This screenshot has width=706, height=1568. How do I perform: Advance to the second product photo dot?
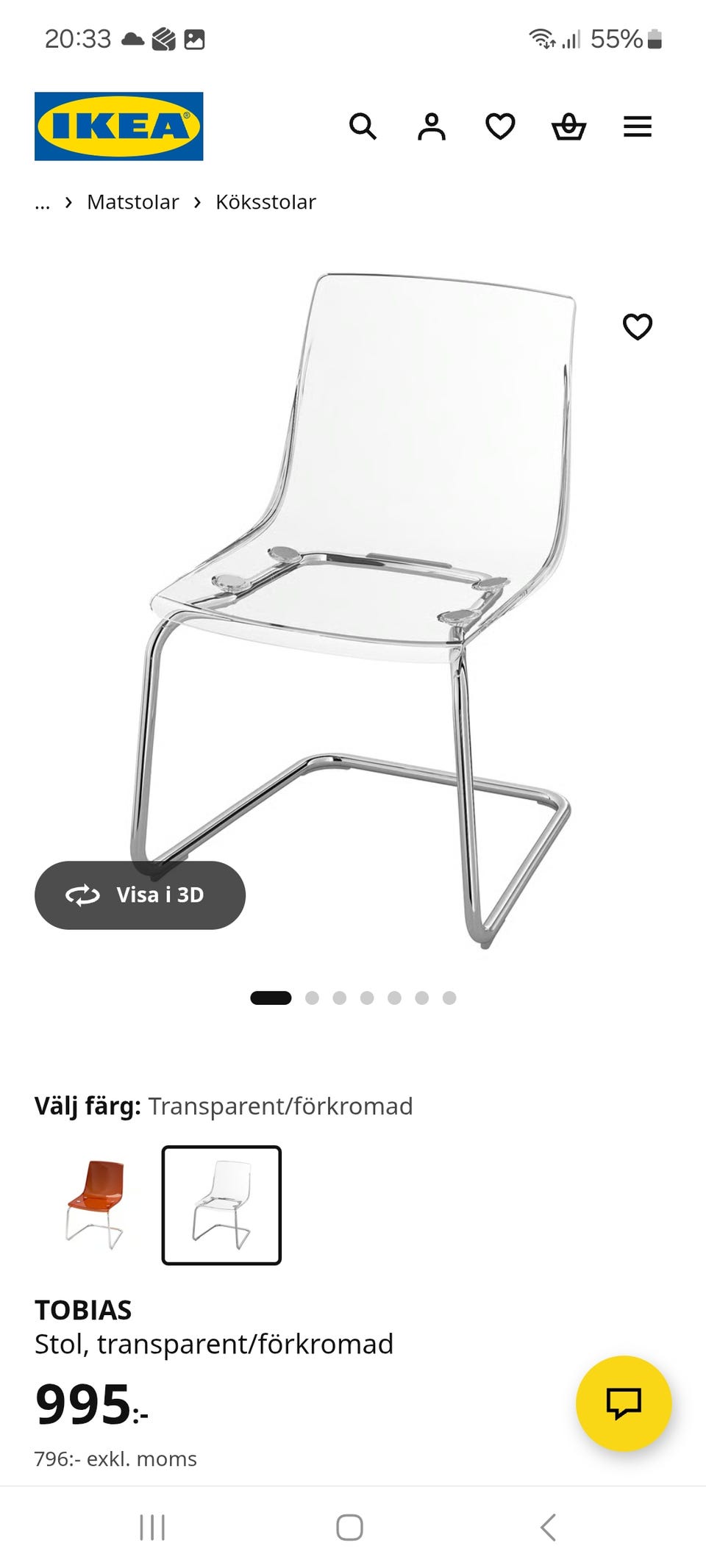pos(312,998)
